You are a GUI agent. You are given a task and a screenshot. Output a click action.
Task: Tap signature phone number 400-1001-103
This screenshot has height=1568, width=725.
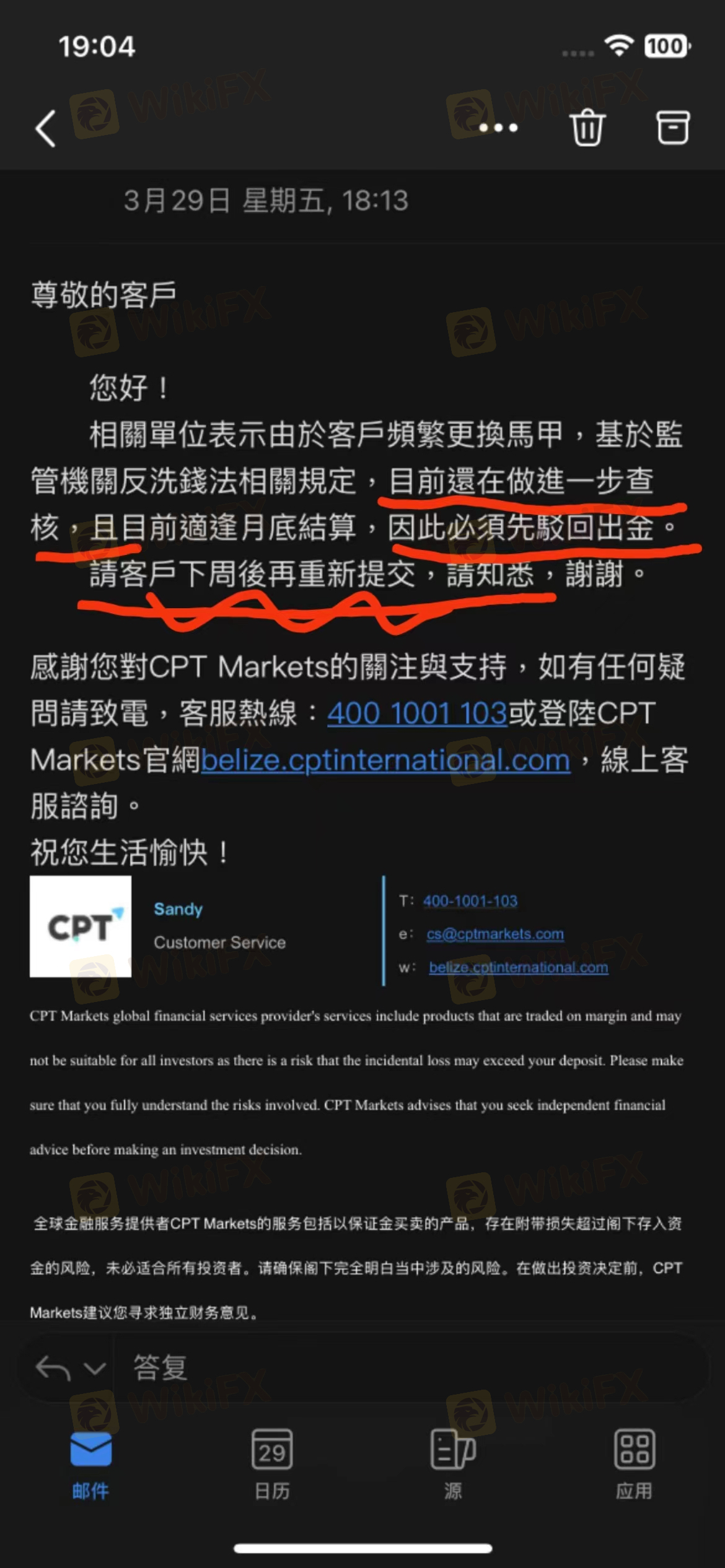pyautogui.click(x=470, y=901)
